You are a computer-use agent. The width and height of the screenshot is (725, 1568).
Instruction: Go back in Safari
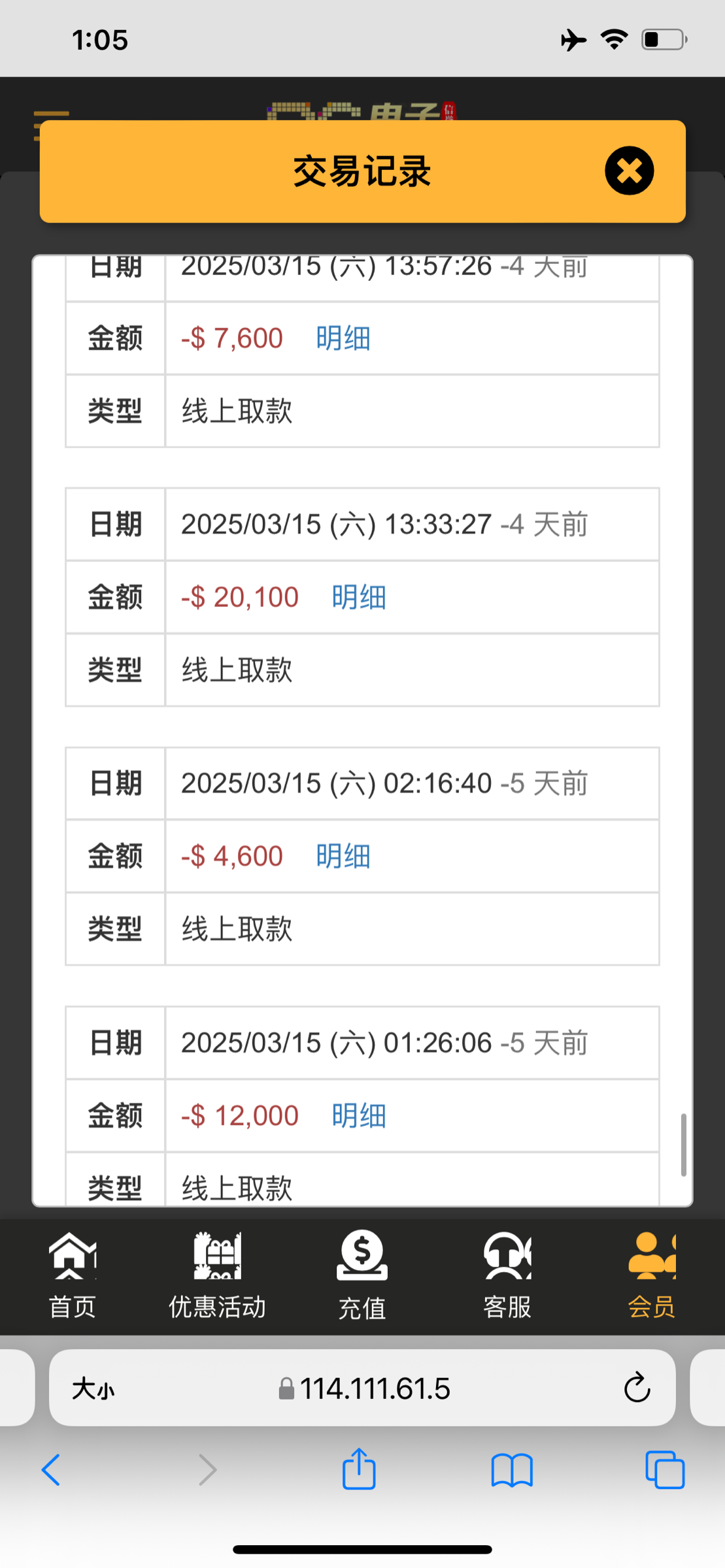(x=51, y=1470)
